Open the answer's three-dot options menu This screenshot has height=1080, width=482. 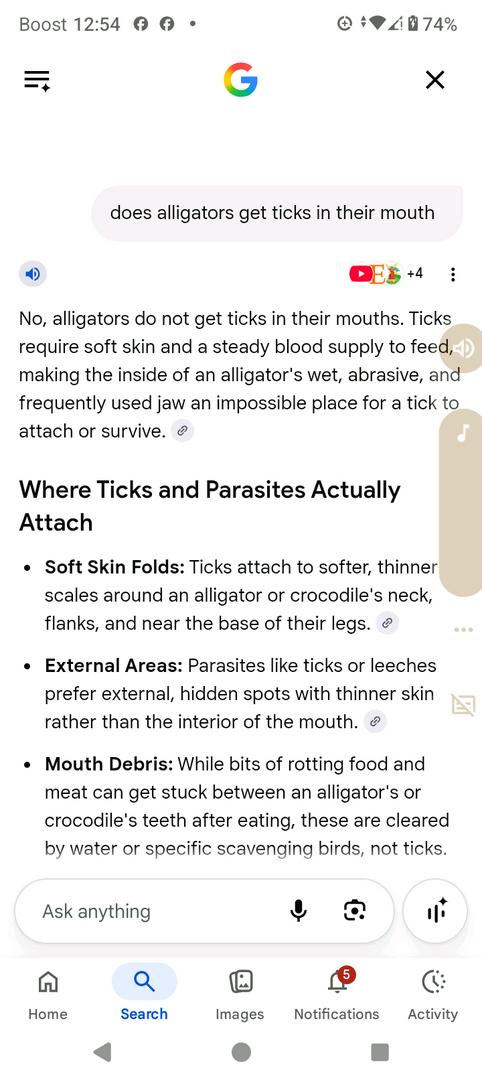[x=452, y=274]
